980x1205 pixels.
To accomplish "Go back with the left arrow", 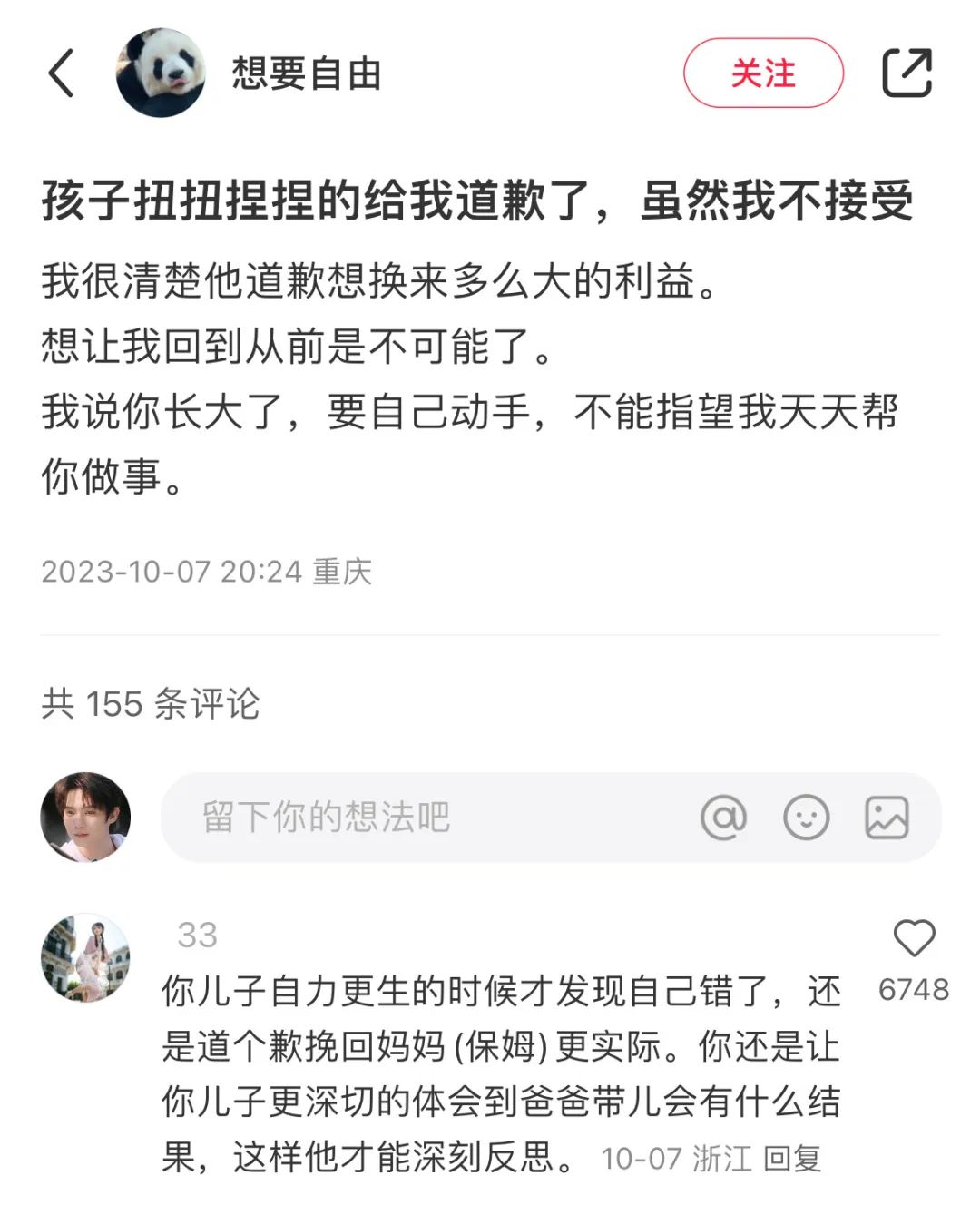I will [61, 73].
